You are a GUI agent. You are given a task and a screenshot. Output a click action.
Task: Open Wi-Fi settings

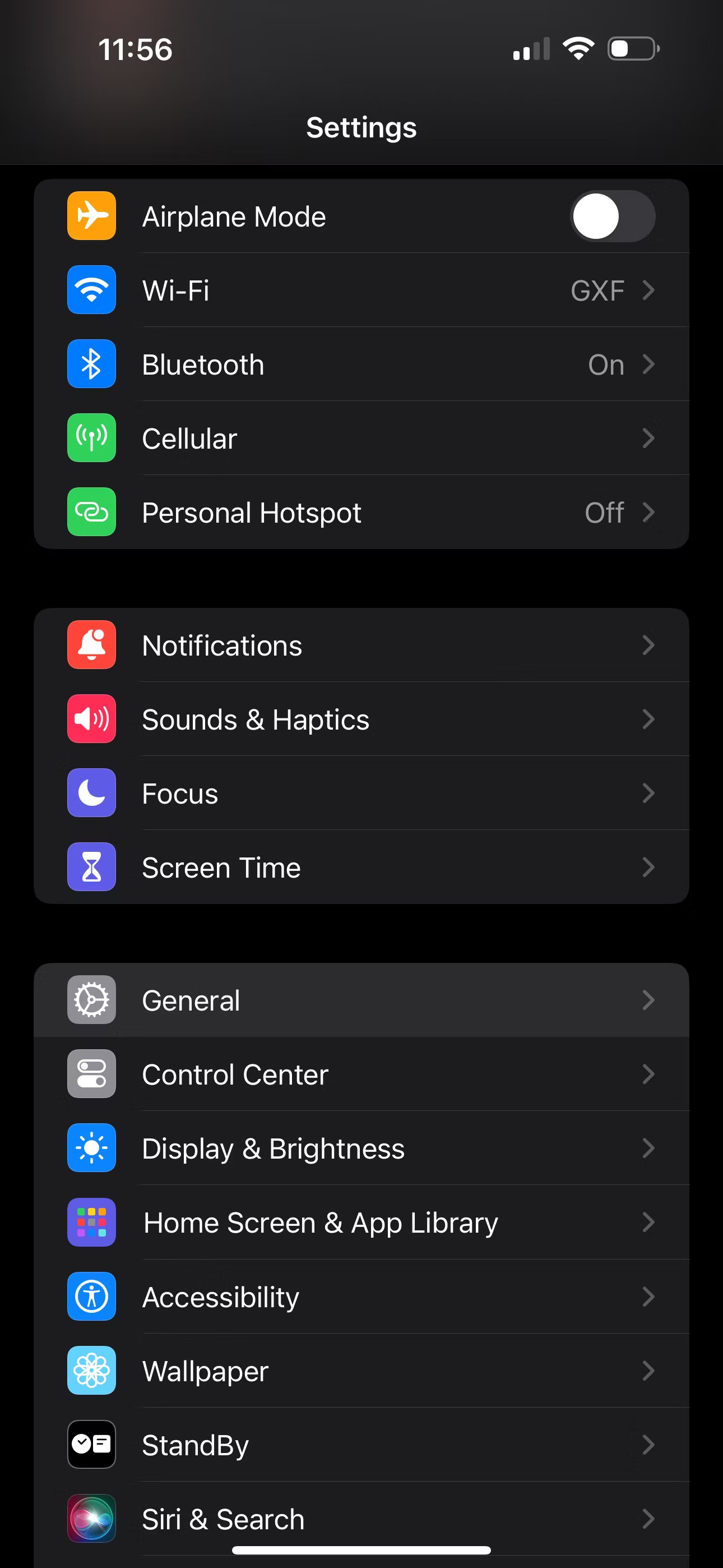pyautogui.click(x=361, y=290)
